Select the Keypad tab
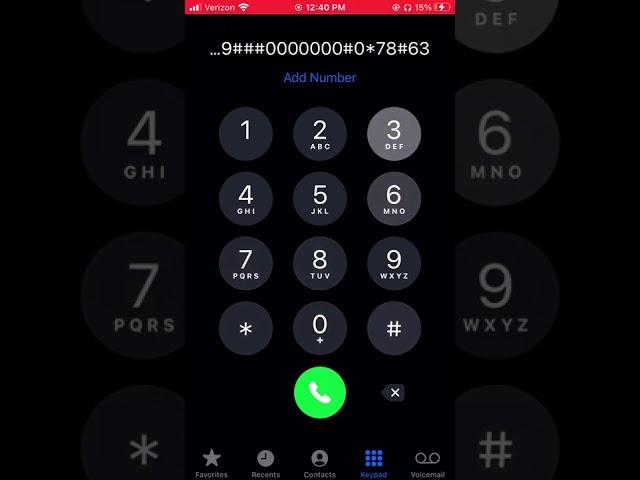The image size is (640, 480). (374, 462)
